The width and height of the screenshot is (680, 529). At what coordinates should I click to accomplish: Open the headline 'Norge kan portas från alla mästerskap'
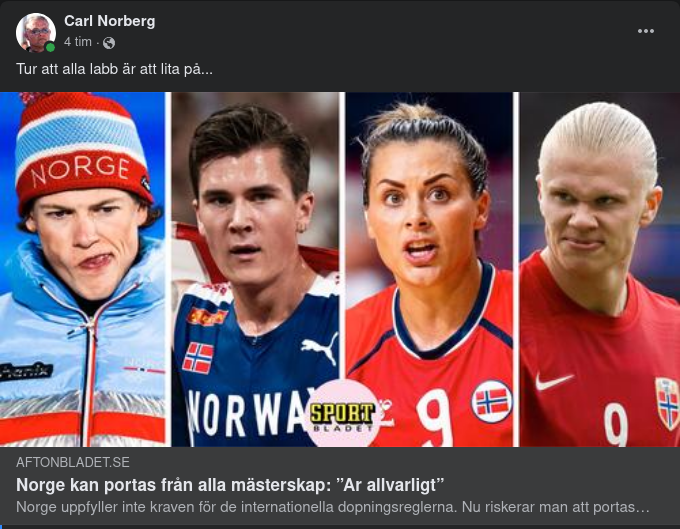pyautogui.click(x=230, y=485)
